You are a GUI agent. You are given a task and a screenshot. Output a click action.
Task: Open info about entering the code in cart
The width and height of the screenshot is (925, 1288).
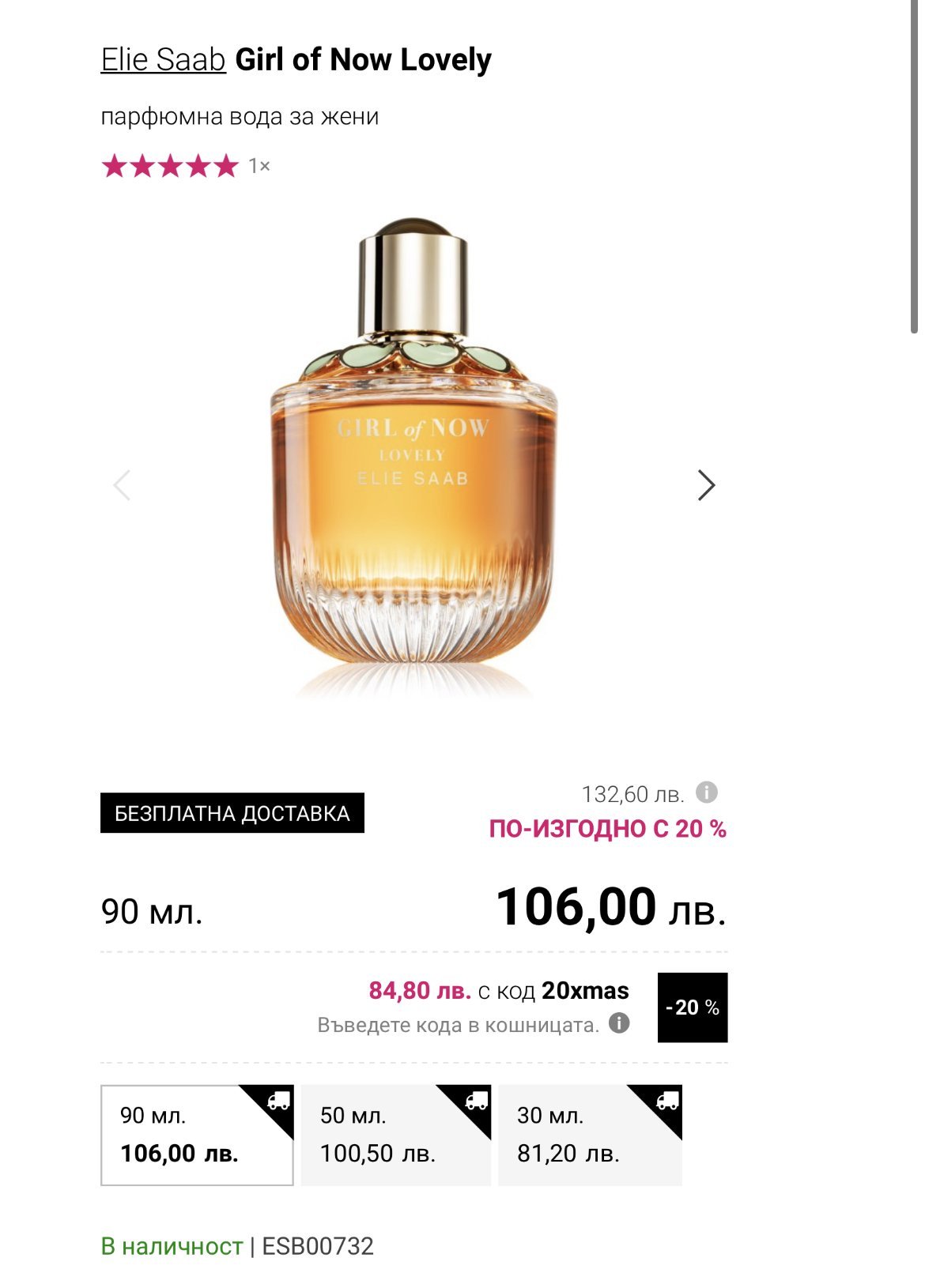point(619,1023)
